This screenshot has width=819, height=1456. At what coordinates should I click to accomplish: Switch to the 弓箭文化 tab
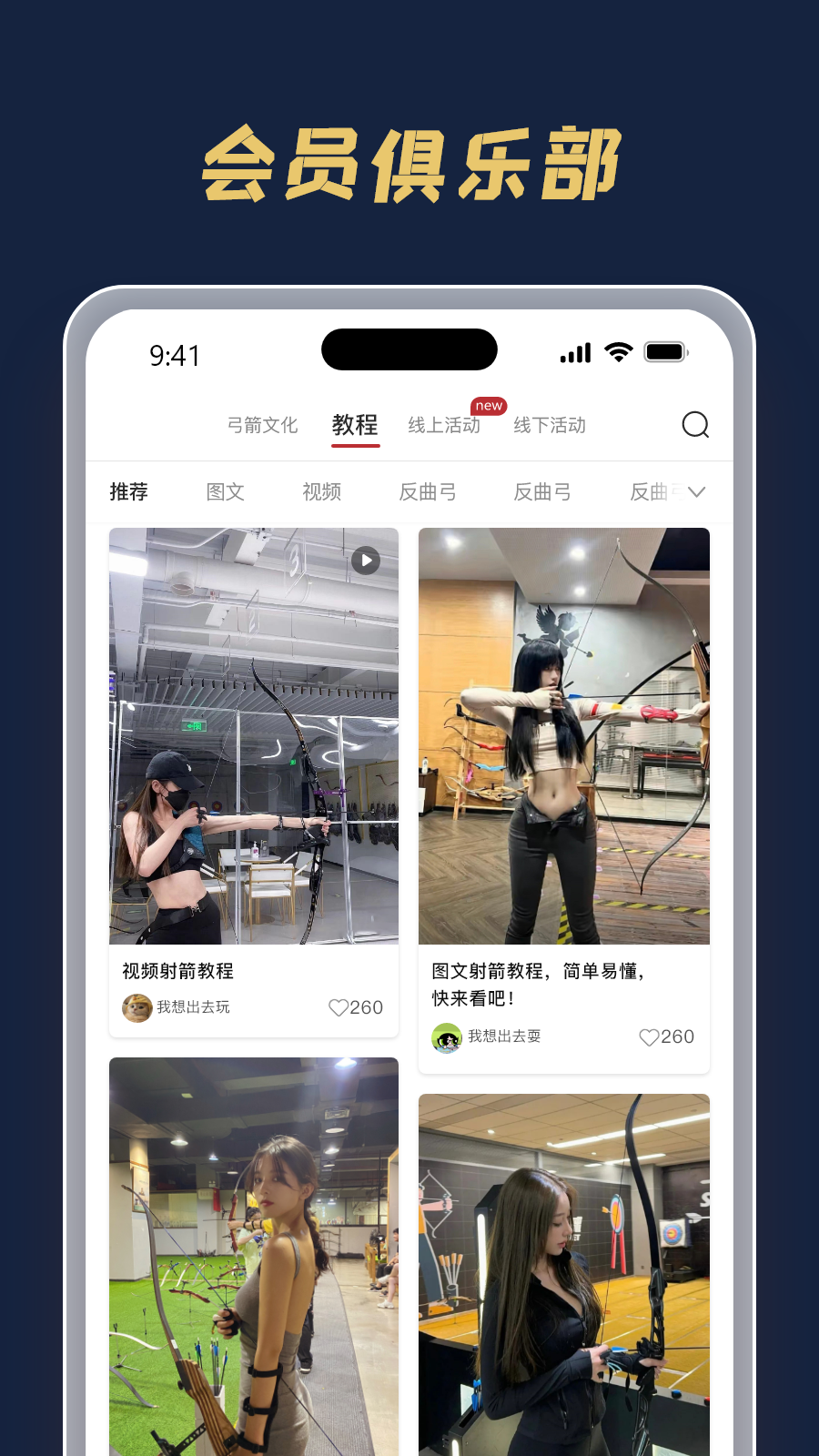click(x=263, y=425)
